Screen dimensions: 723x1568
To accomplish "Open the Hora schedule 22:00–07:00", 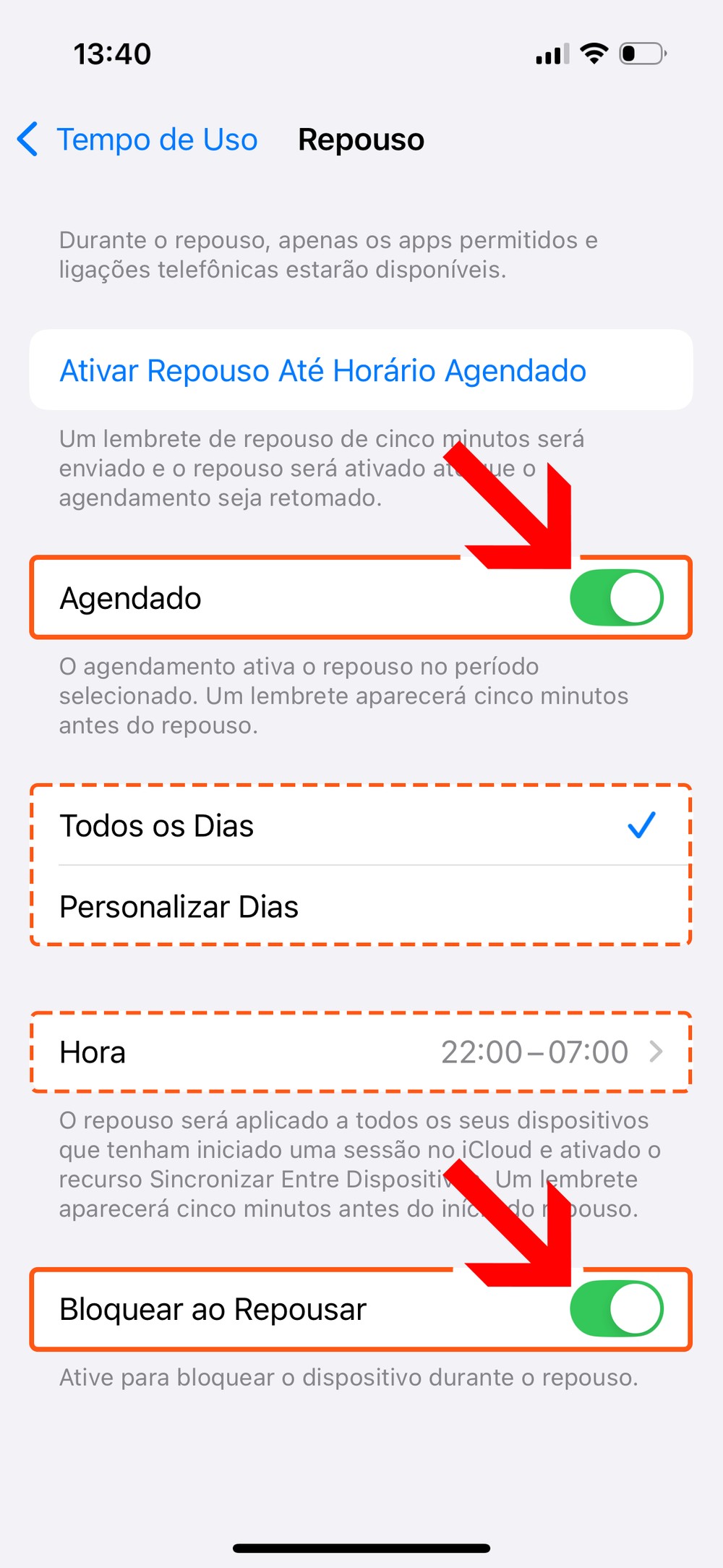I will click(359, 1052).
